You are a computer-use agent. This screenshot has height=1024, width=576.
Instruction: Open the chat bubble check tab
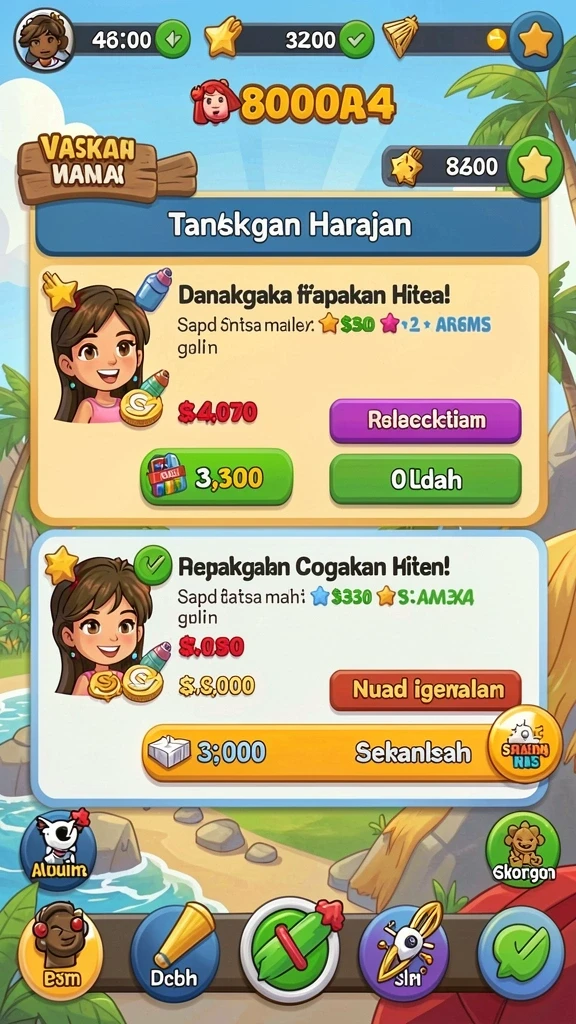coord(520,952)
